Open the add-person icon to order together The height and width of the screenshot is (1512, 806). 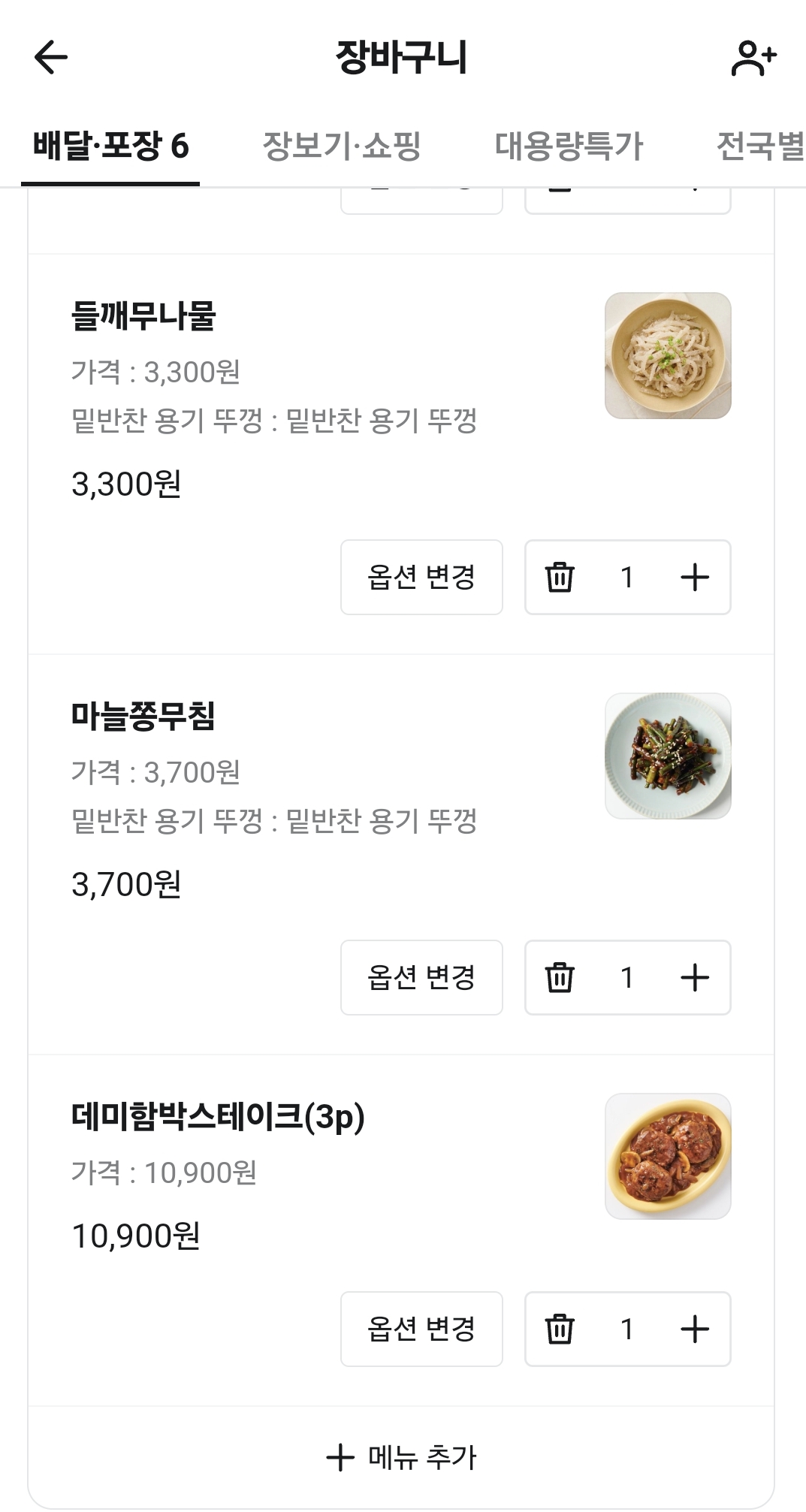pos(753,58)
